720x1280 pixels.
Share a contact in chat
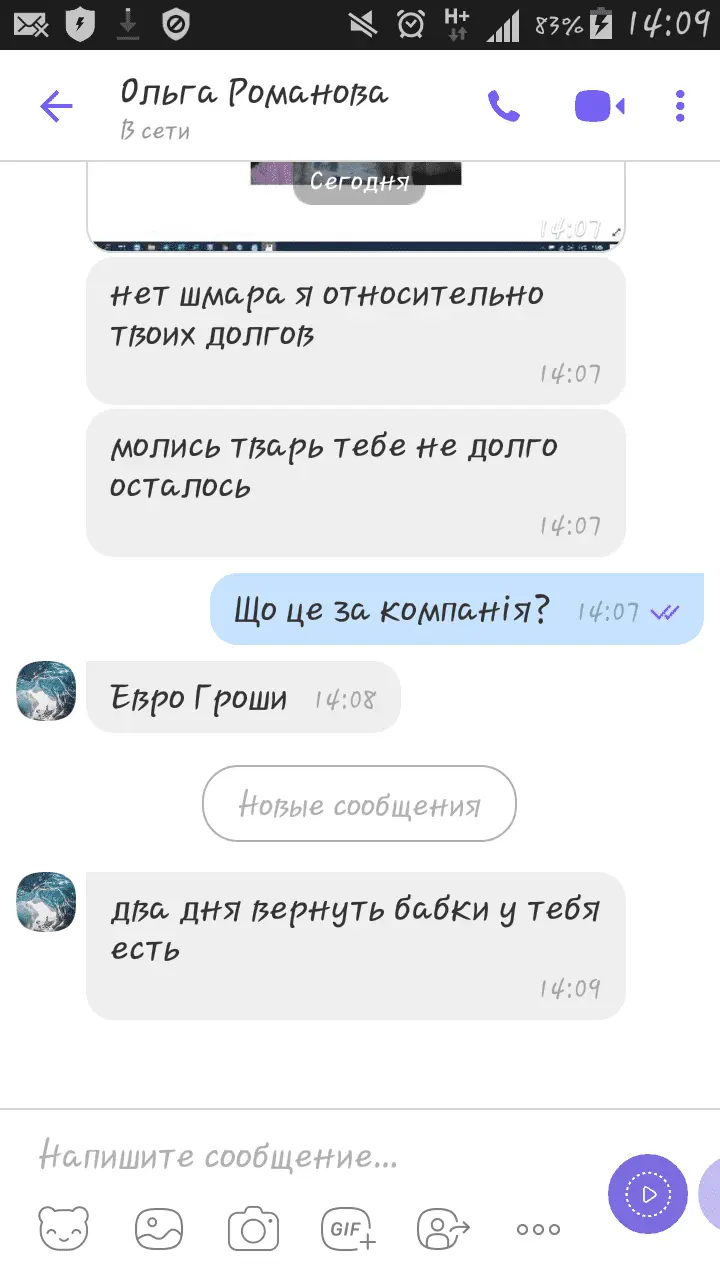443,1229
